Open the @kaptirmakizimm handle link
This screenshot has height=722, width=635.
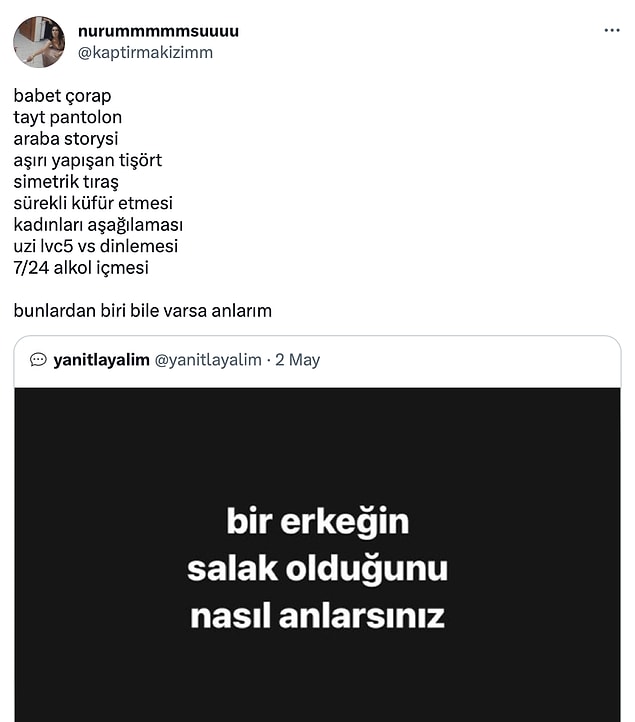[x=145, y=52]
